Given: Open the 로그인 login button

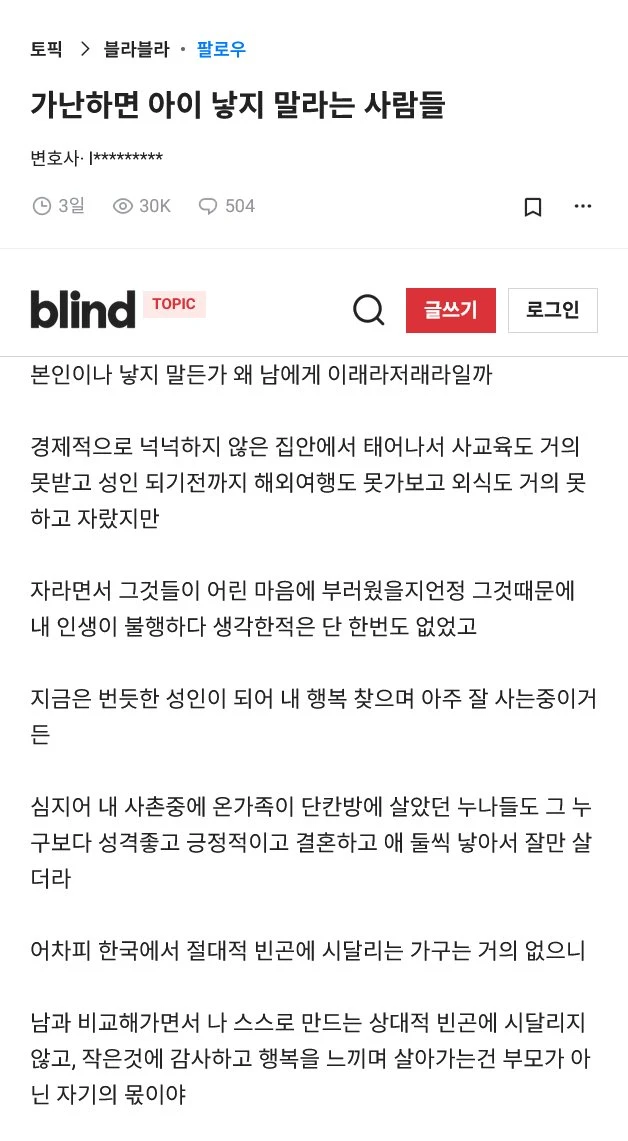Looking at the screenshot, I should [552, 310].
